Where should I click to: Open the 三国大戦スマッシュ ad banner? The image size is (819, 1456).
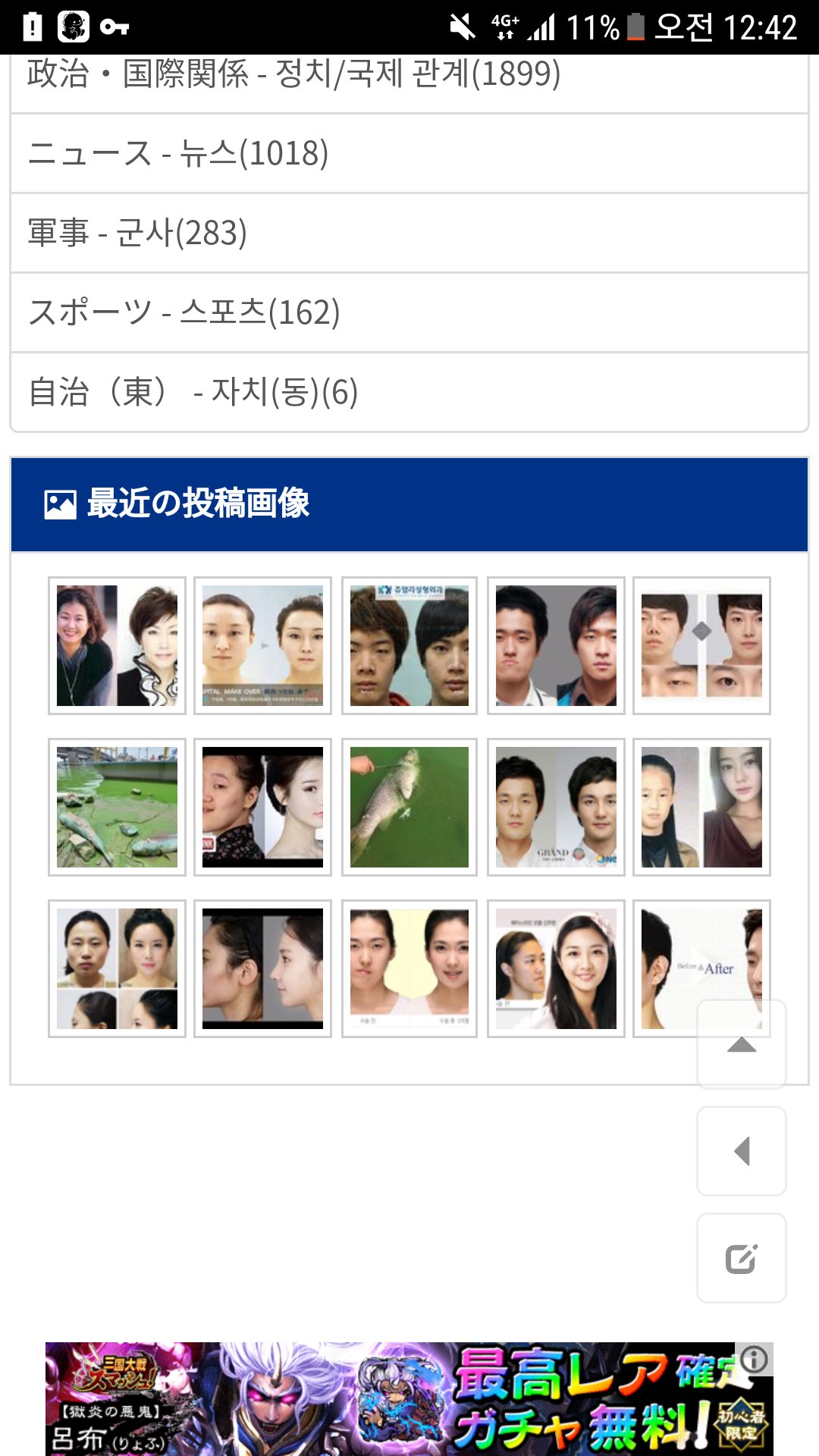tap(394, 1399)
